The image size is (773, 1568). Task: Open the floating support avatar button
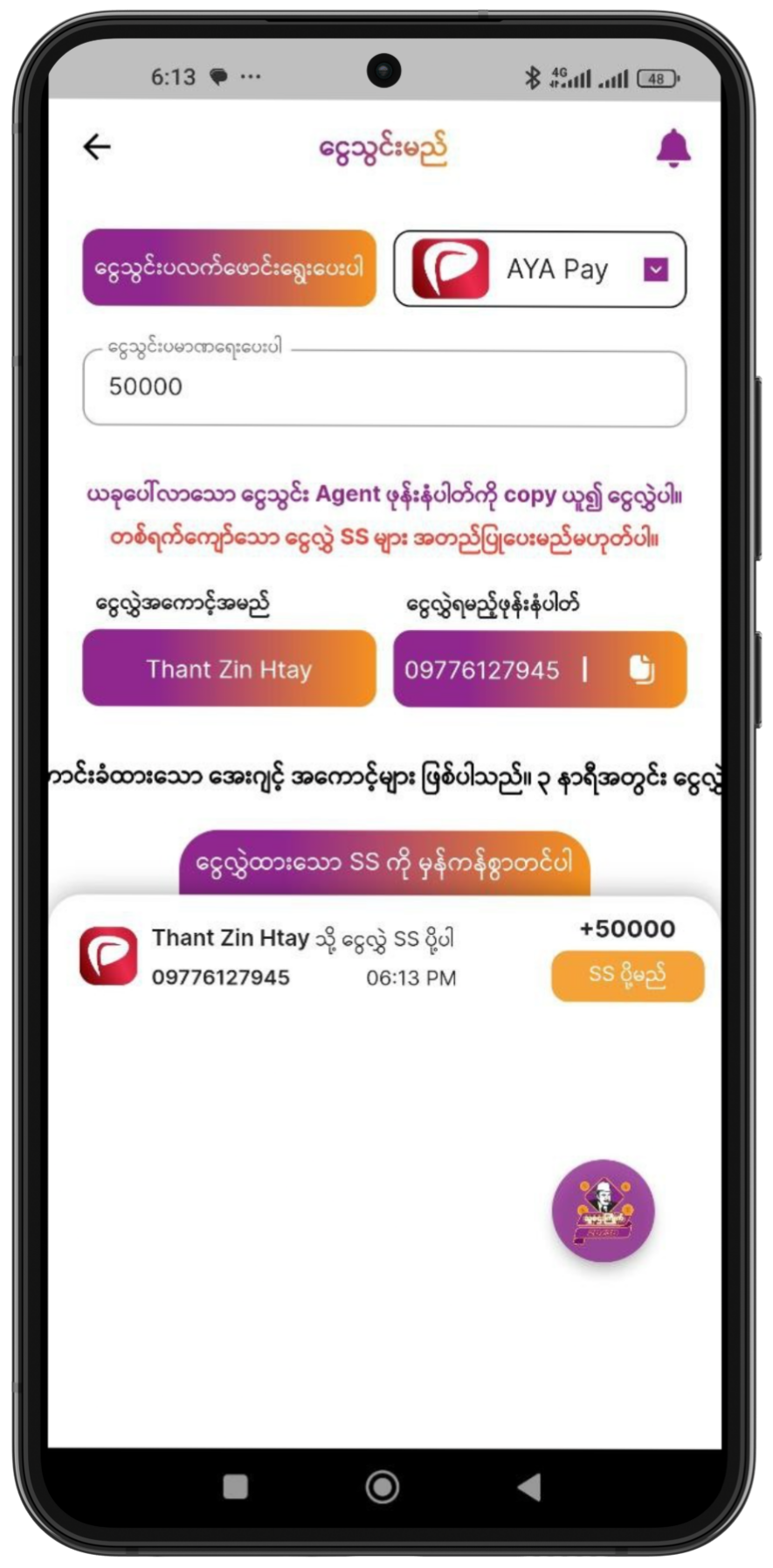(x=603, y=1211)
